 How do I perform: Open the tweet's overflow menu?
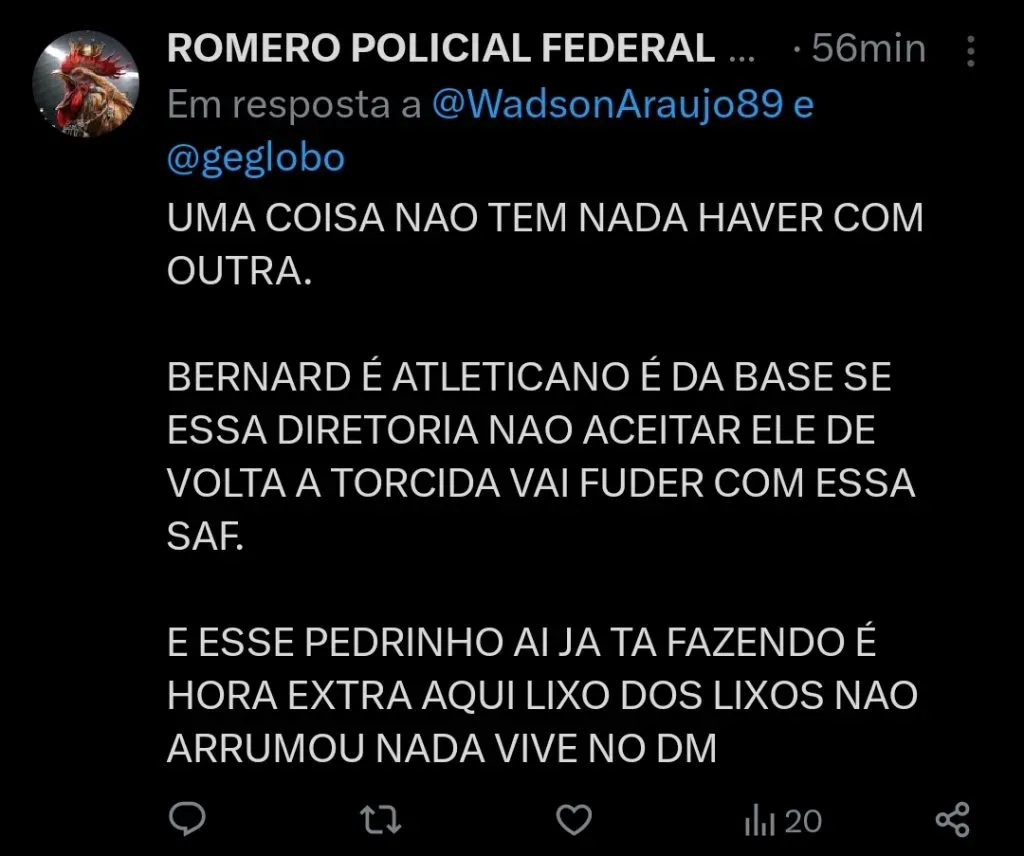(971, 50)
